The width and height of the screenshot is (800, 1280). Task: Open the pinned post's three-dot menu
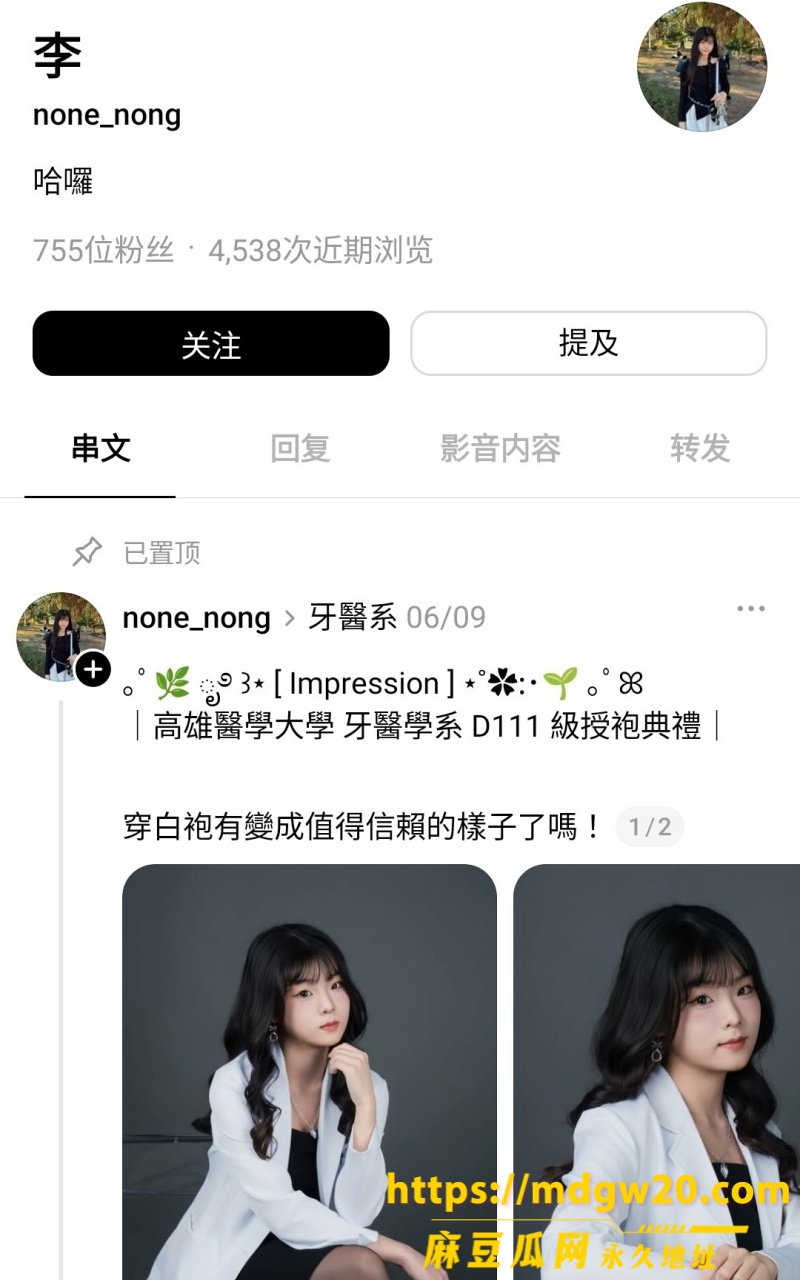point(751,608)
